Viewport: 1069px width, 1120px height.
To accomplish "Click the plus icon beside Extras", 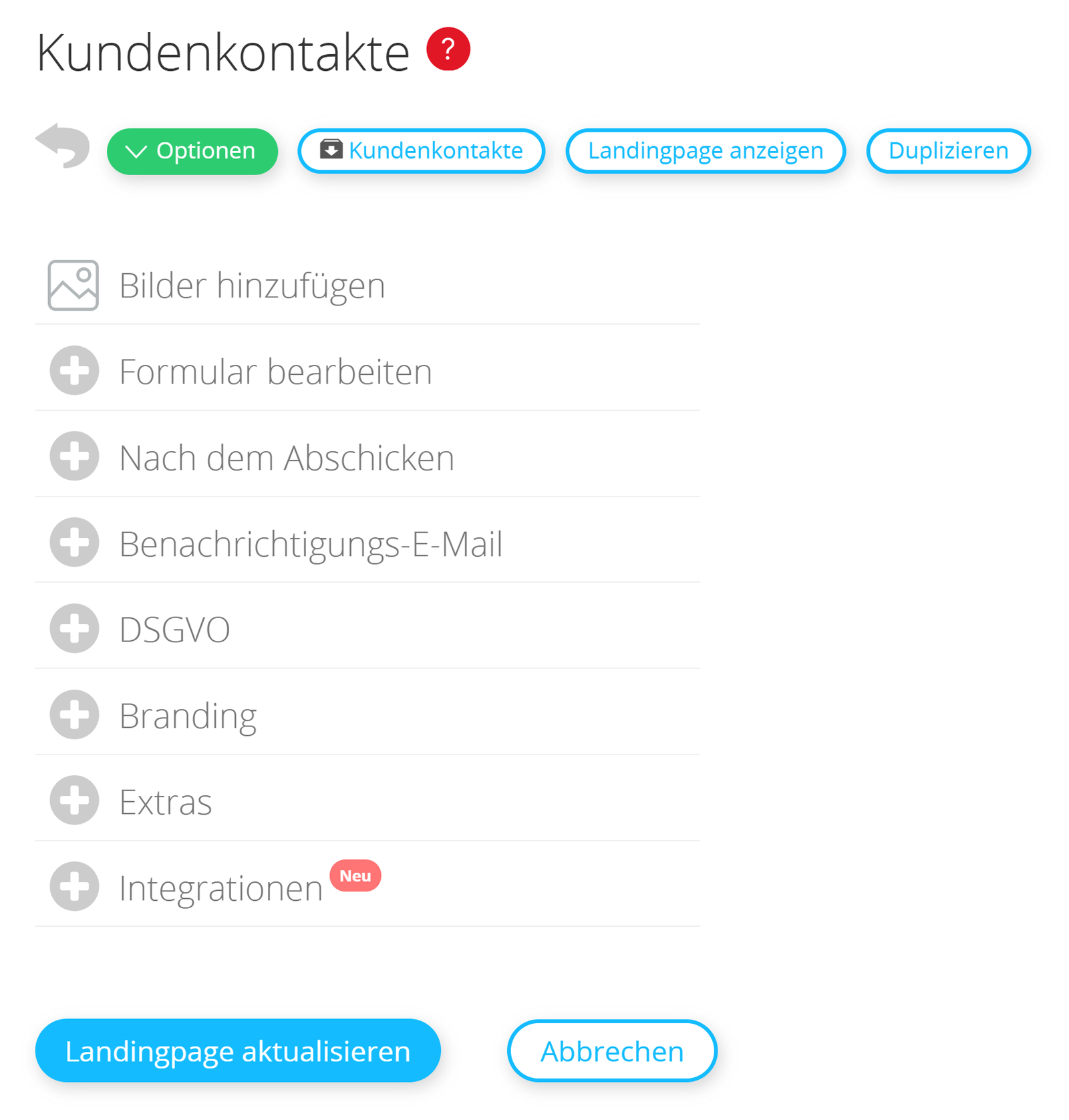I will 73,800.
